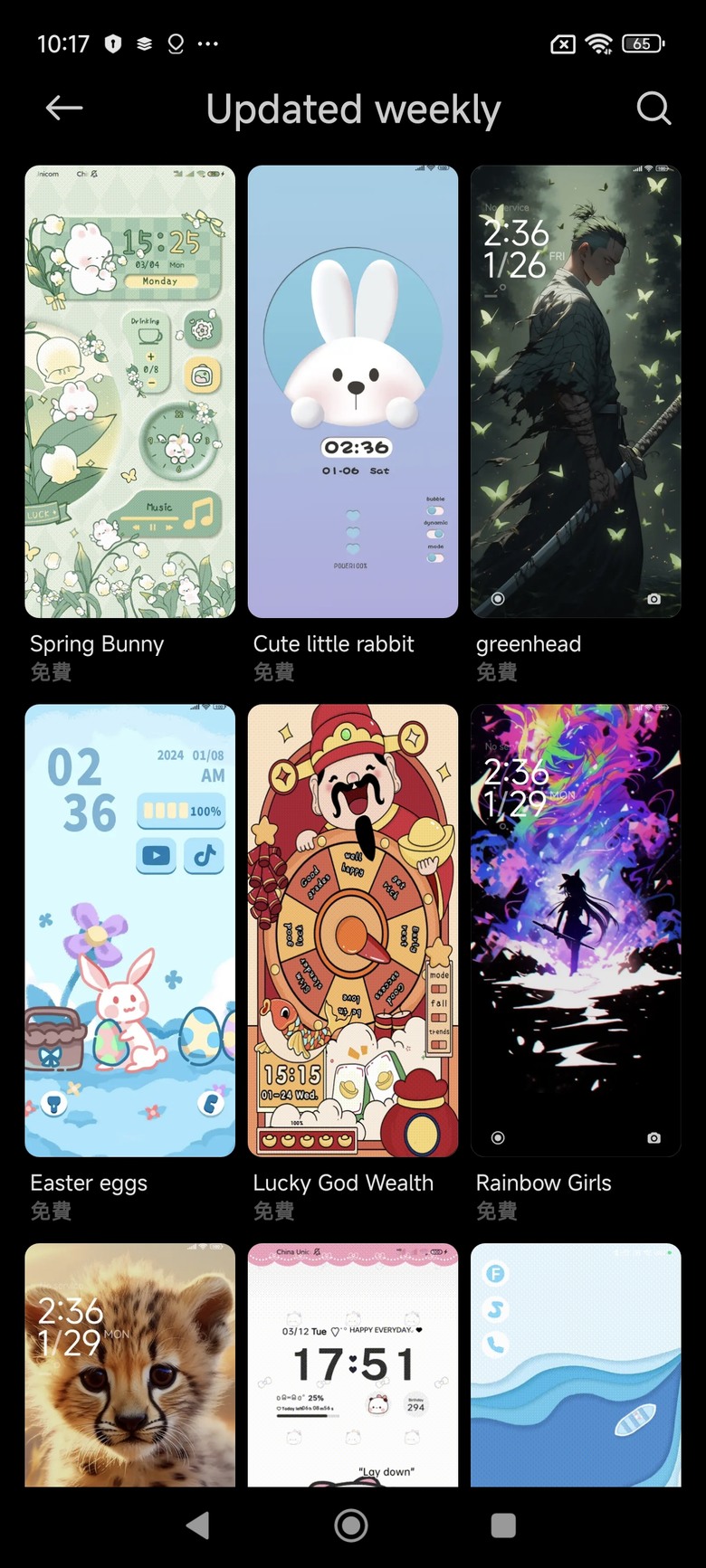The width and height of the screenshot is (706, 1568).
Task: Select the Cute little rabbit theme
Action: [353, 391]
